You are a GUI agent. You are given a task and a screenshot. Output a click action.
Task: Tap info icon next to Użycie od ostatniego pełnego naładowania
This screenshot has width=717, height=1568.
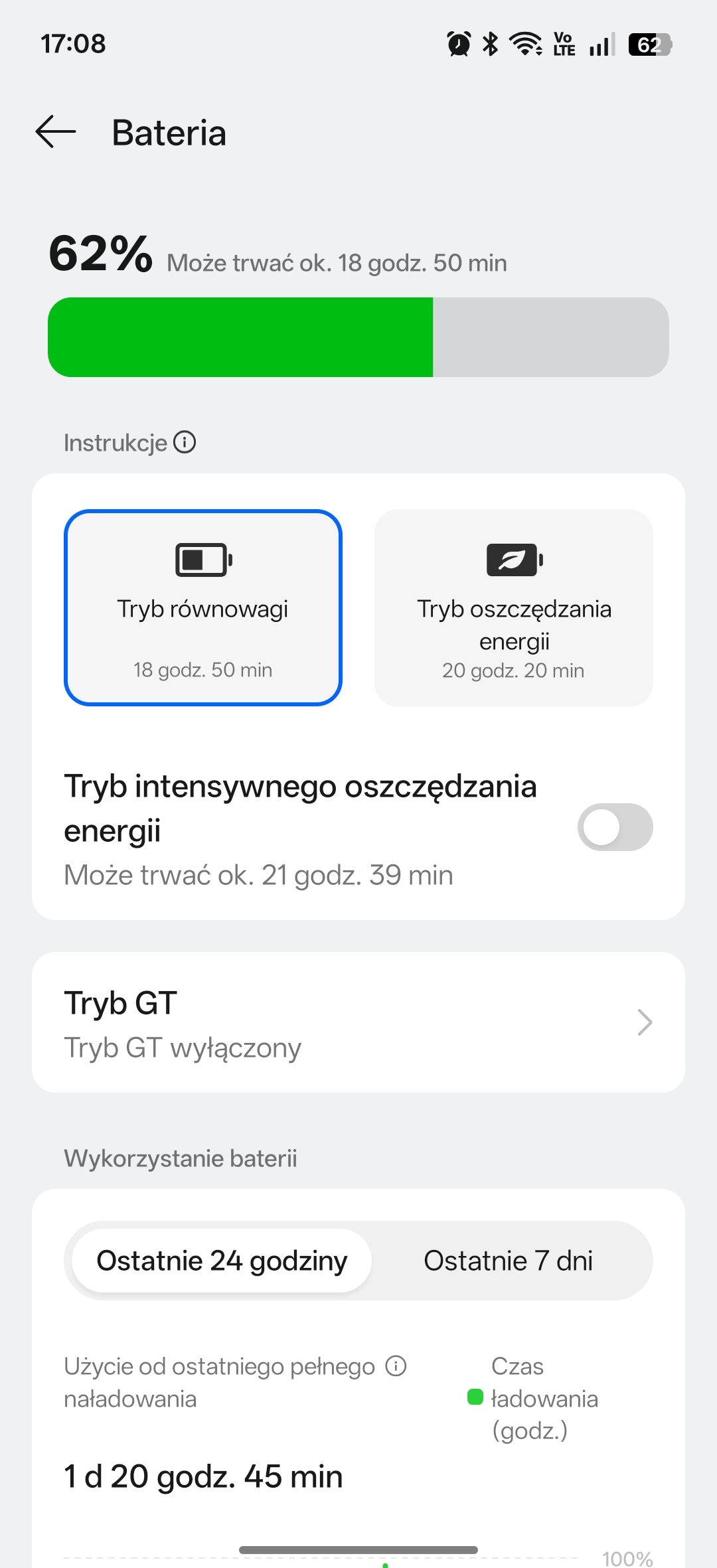click(396, 1366)
